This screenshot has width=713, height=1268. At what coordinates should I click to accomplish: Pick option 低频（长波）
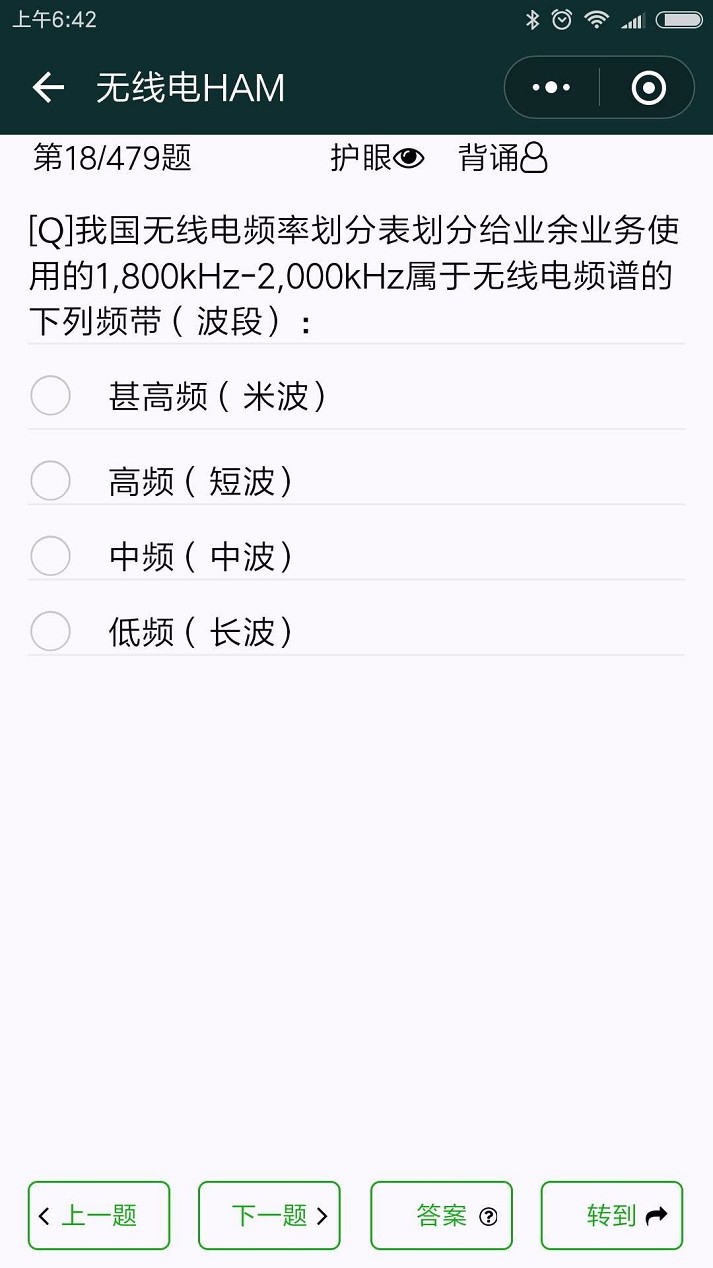point(356,631)
